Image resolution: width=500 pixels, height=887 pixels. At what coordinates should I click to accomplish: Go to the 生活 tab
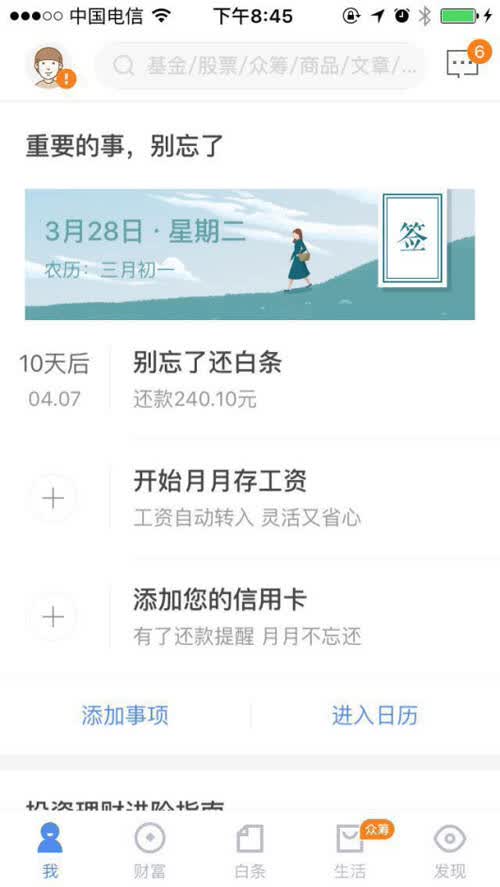pos(350,851)
